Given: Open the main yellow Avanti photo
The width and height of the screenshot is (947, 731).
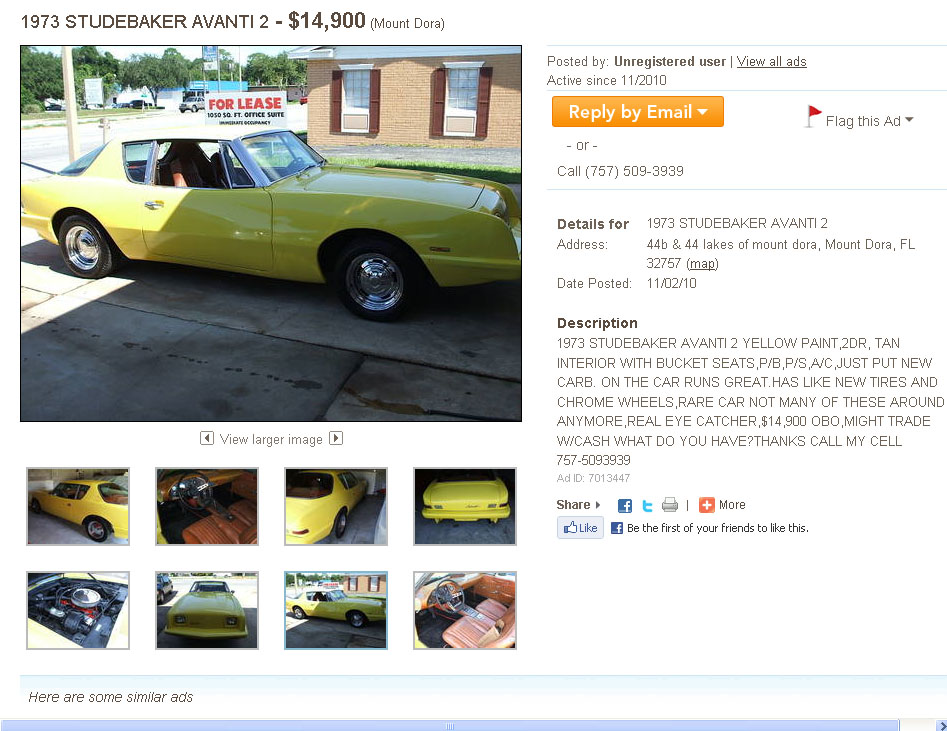Looking at the screenshot, I should point(271,233).
